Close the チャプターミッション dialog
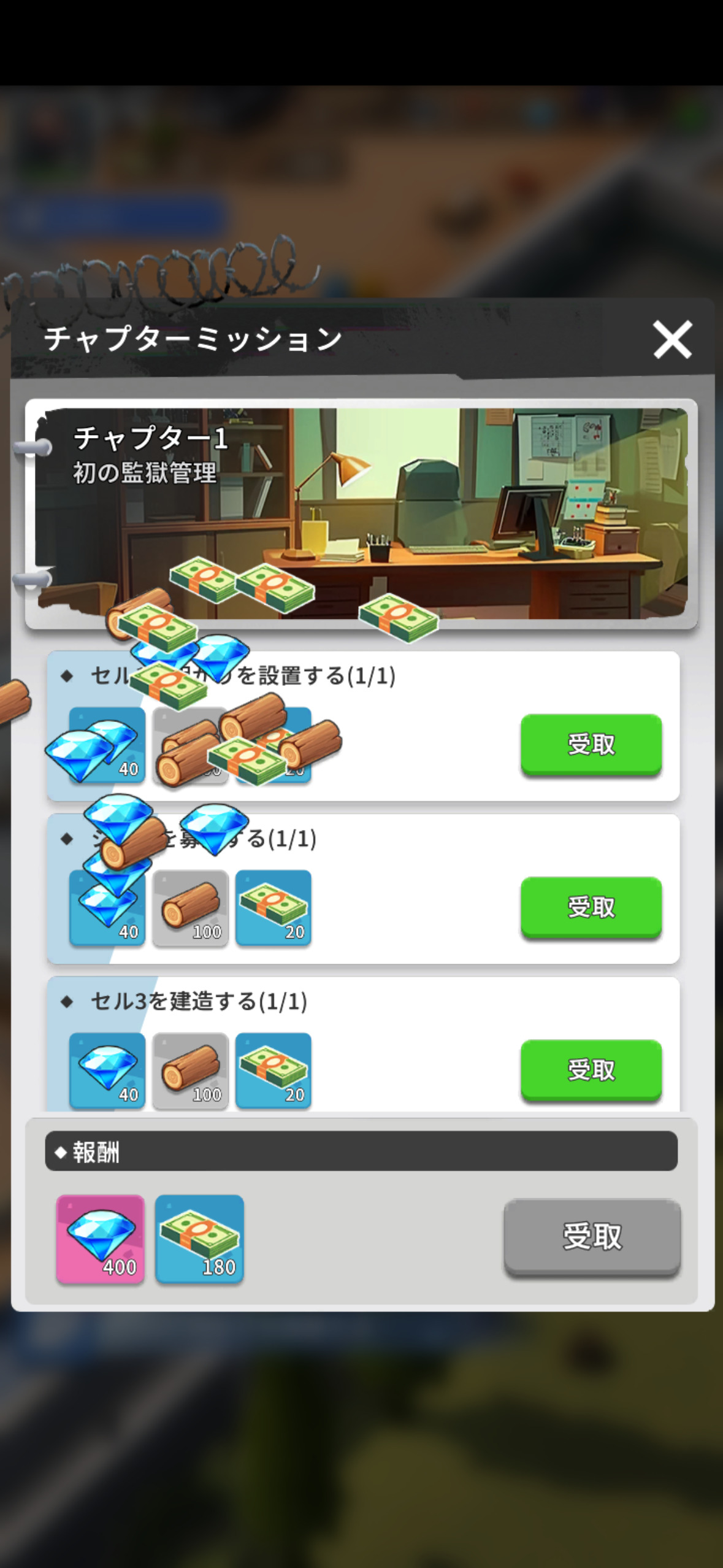This screenshot has height=1568, width=723. [672, 339]
